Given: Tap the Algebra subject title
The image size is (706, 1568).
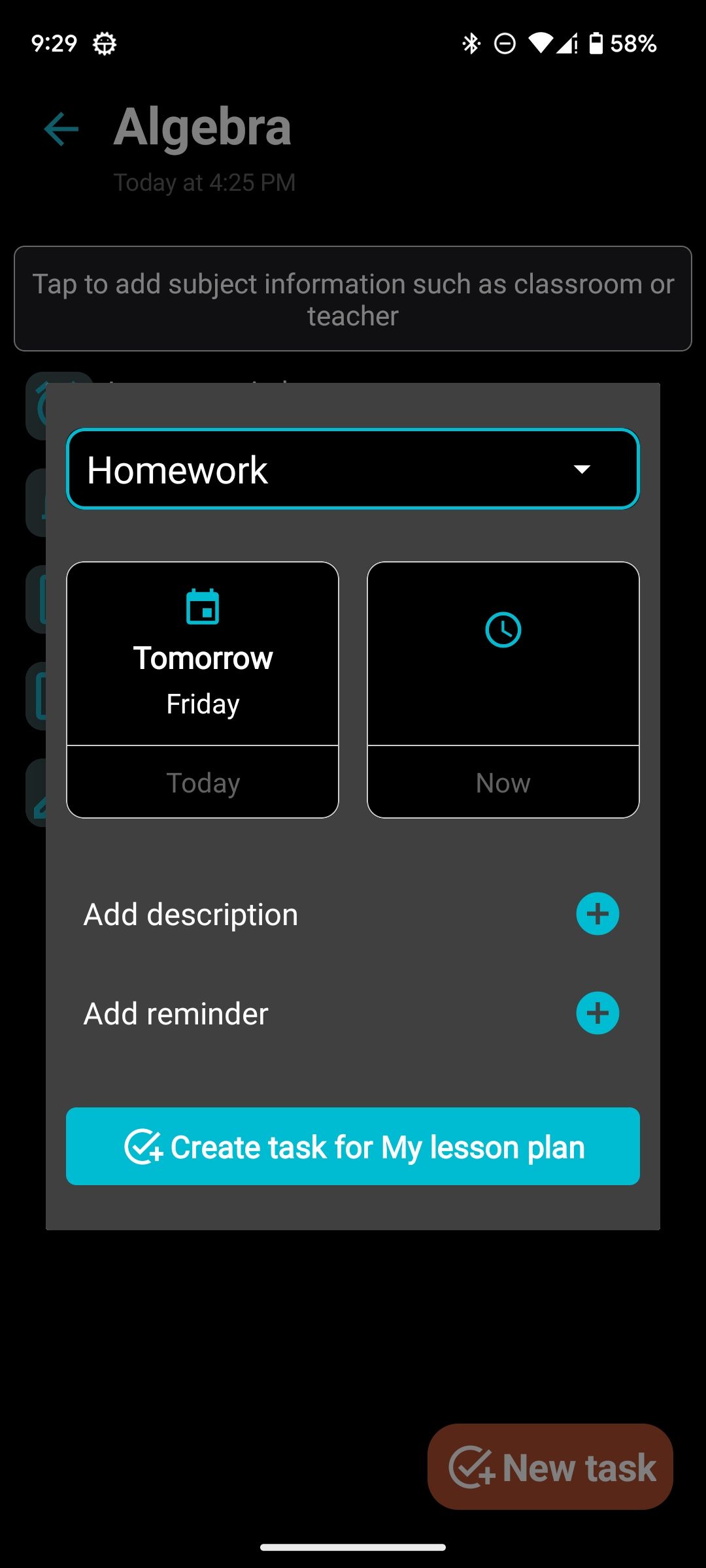Looking at the screenshot, I should pyautogui.click(x=201, y=128).
